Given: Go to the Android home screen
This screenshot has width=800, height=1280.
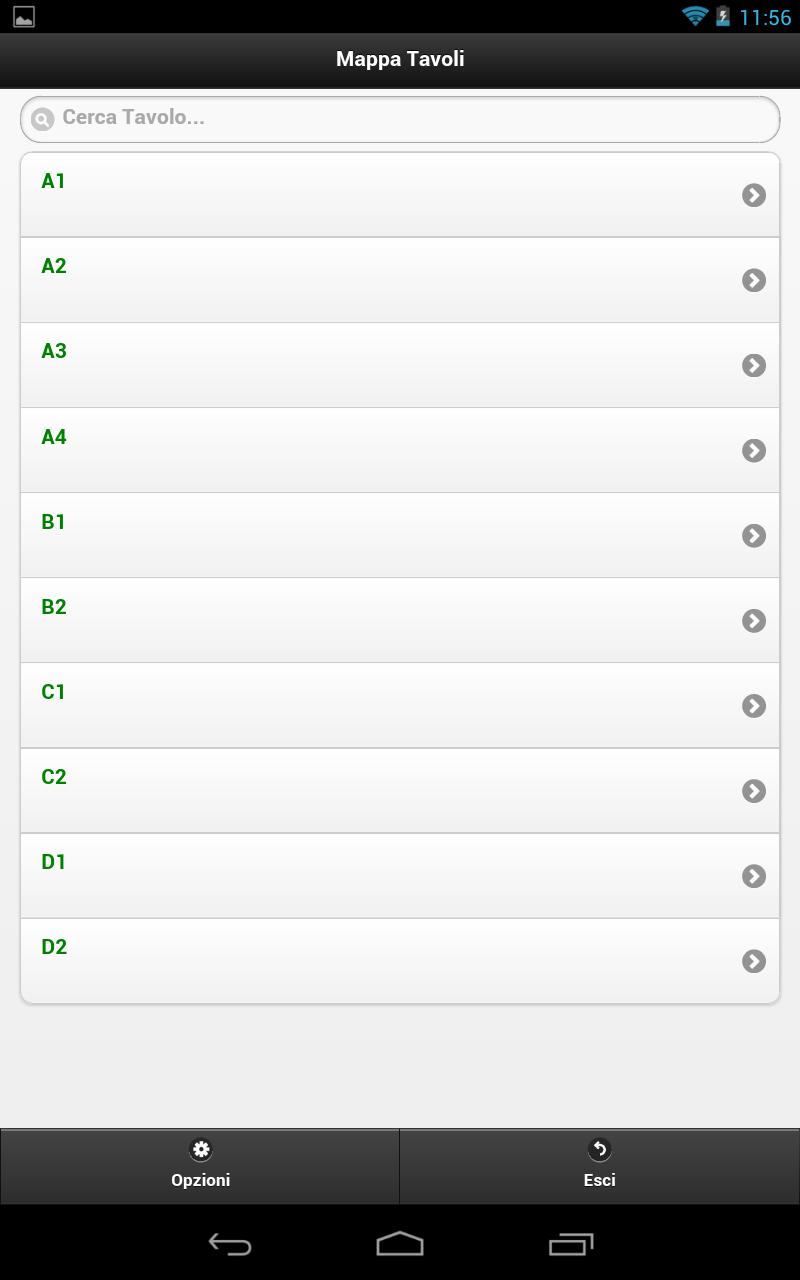Looking at the screenshot, I should [400, 1244].
